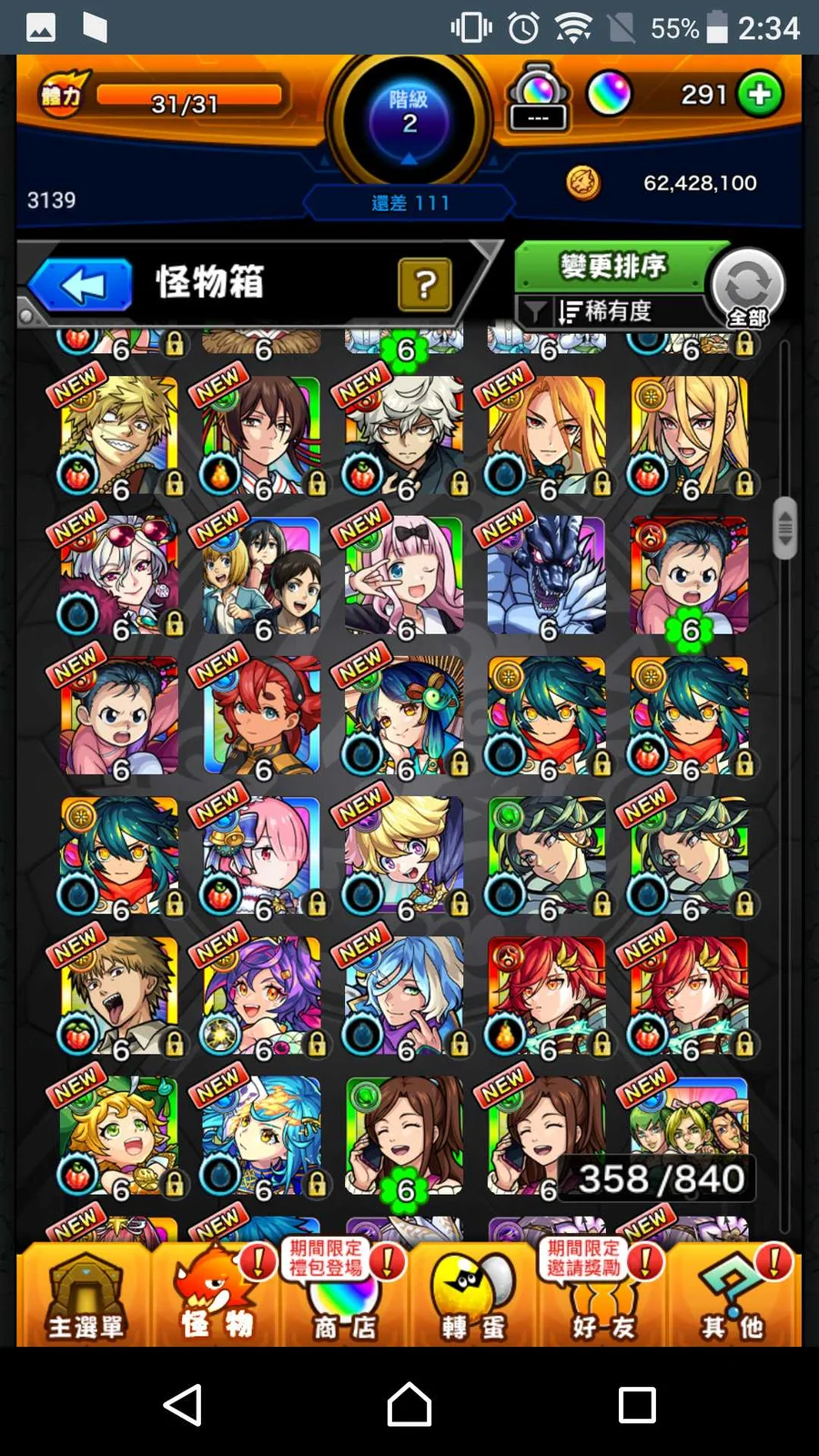
Task: Open the rank 階級 2 orb
Action: pyautogui.click(x=409, y=118)
